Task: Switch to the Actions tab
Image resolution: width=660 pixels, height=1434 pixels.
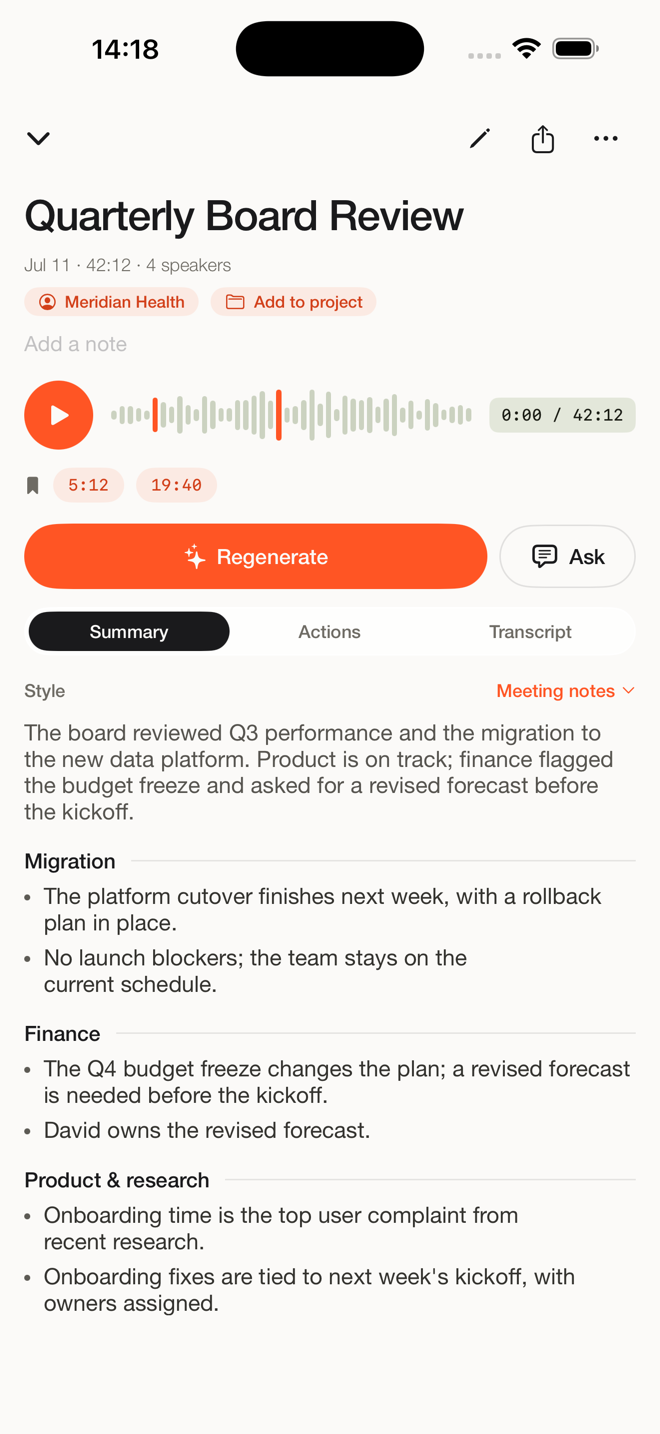Action: click(x=329, y=631)
